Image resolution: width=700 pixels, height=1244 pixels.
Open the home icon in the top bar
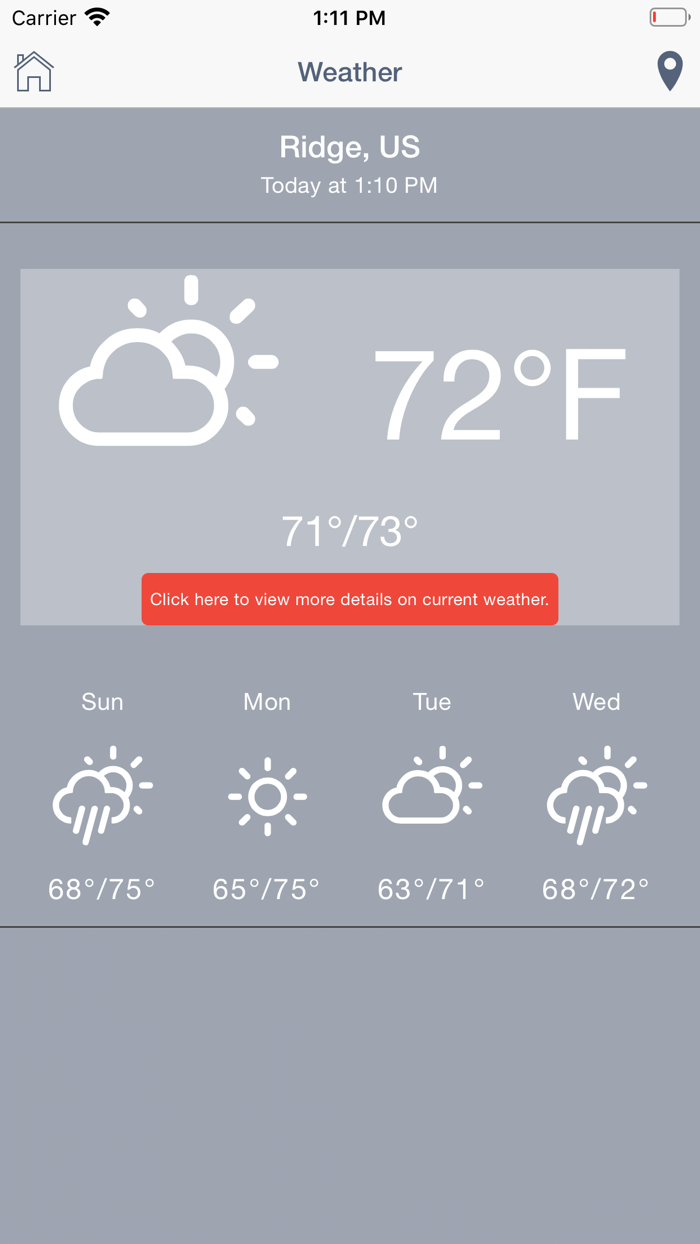point(34,72)
